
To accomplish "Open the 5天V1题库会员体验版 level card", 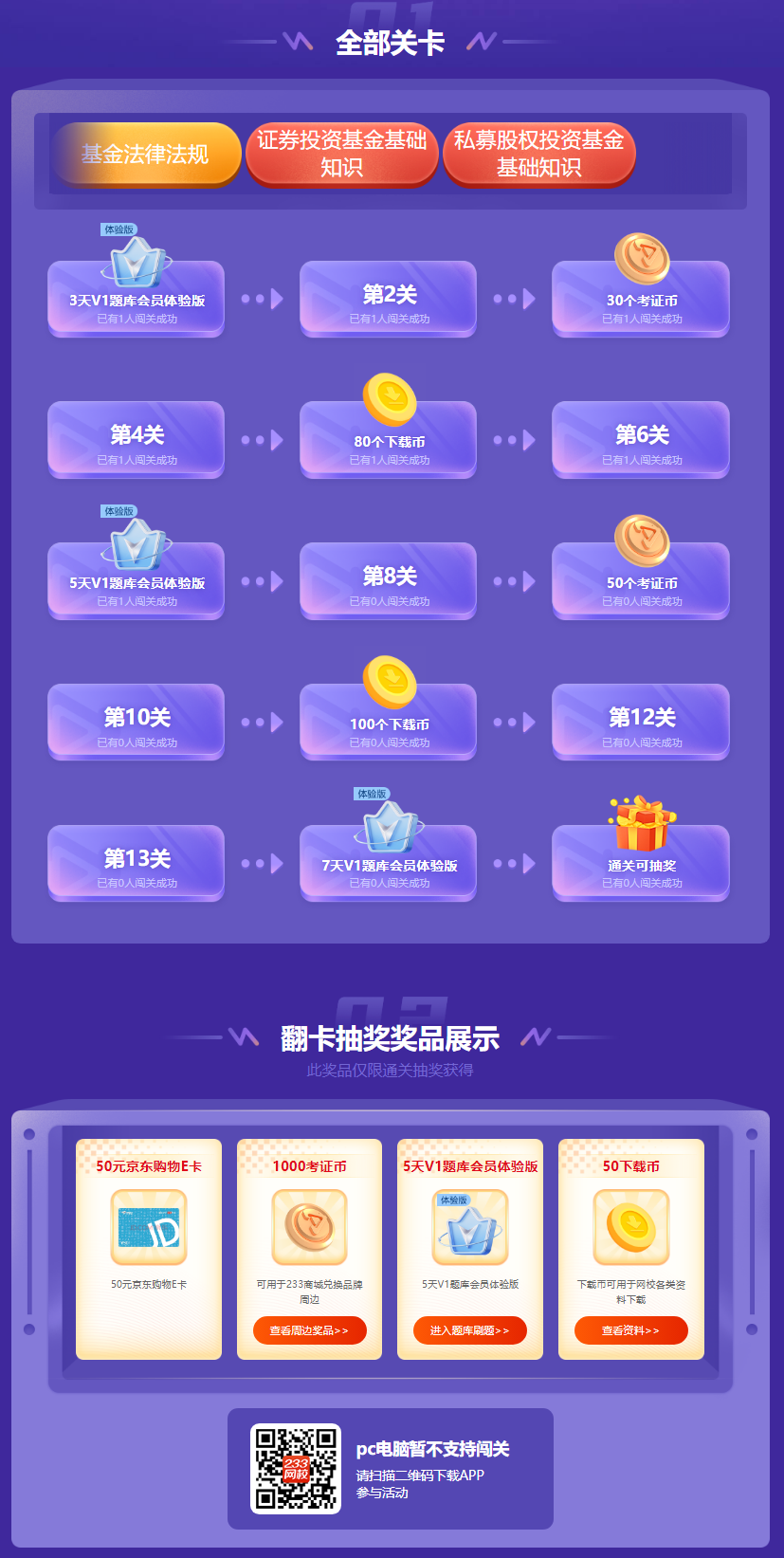I will pos(137,581).
